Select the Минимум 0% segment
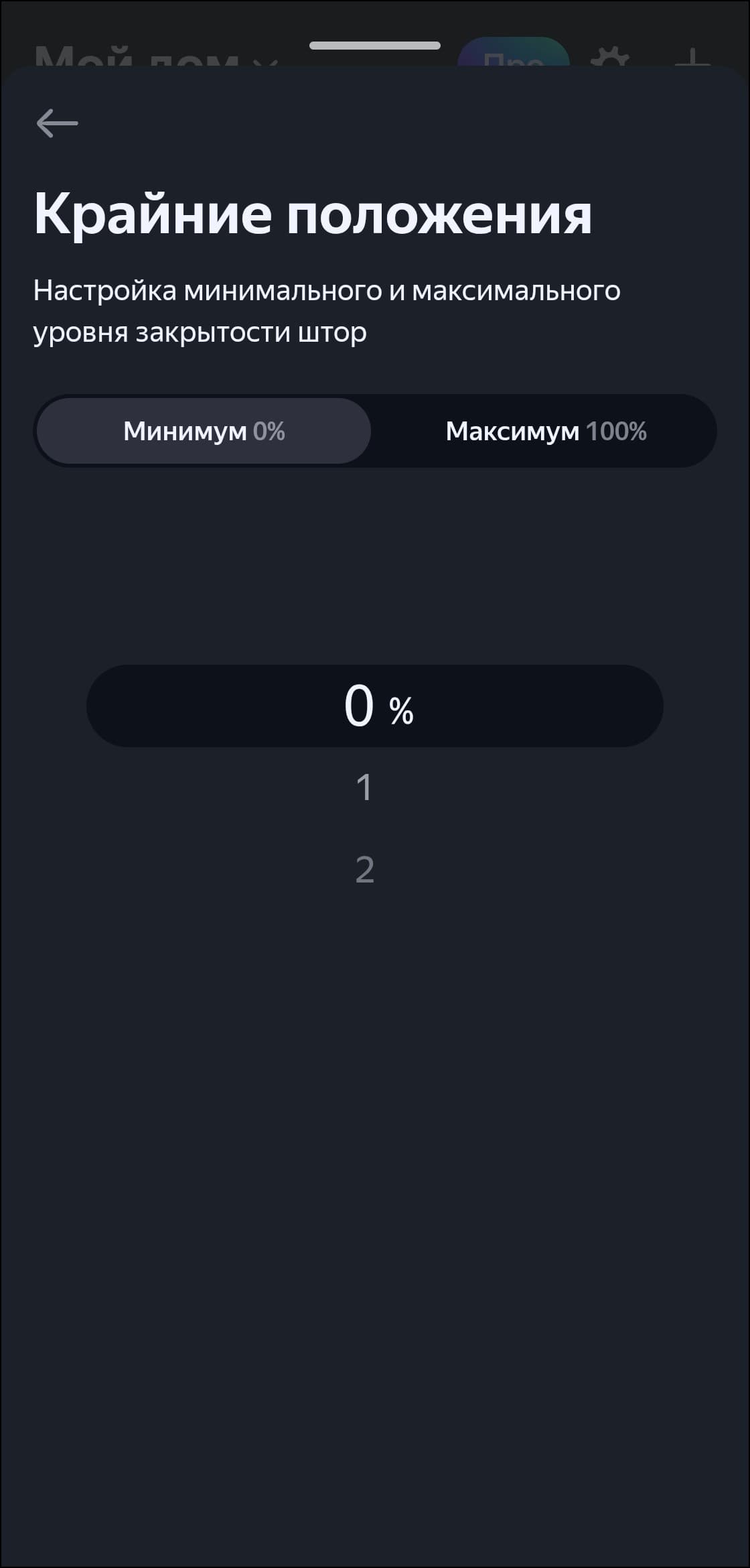 tap(204, 431)
